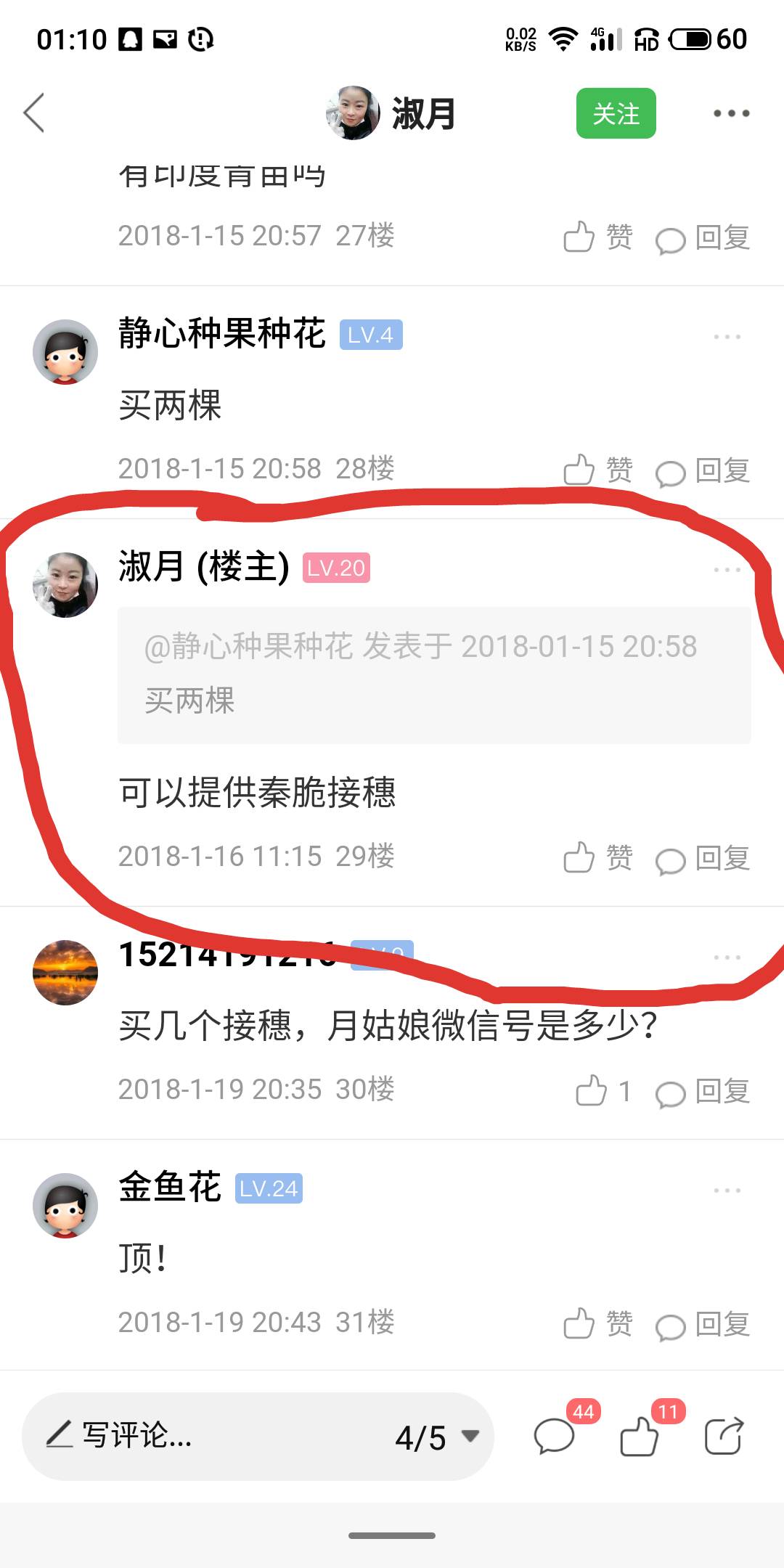Image resolution: width=784 pixels, height=1568 pixels.
Task: Like 金鱼花's 31楼 comment
Action: tap(598, 1323)
